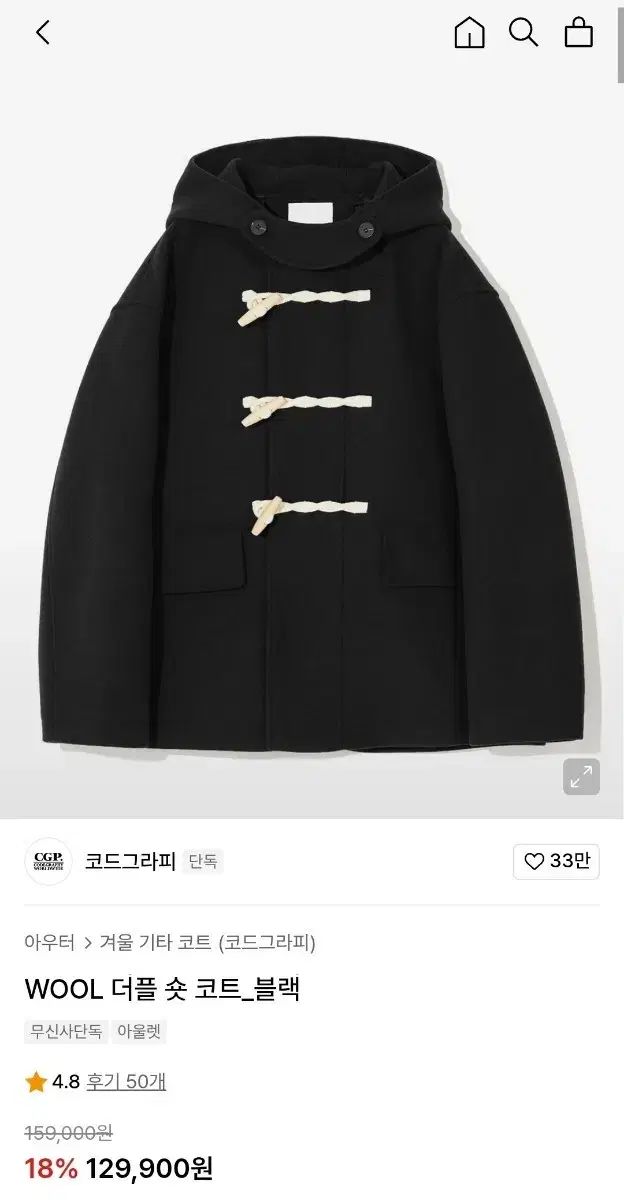Expand the coat image to full screen

point(581,777)
